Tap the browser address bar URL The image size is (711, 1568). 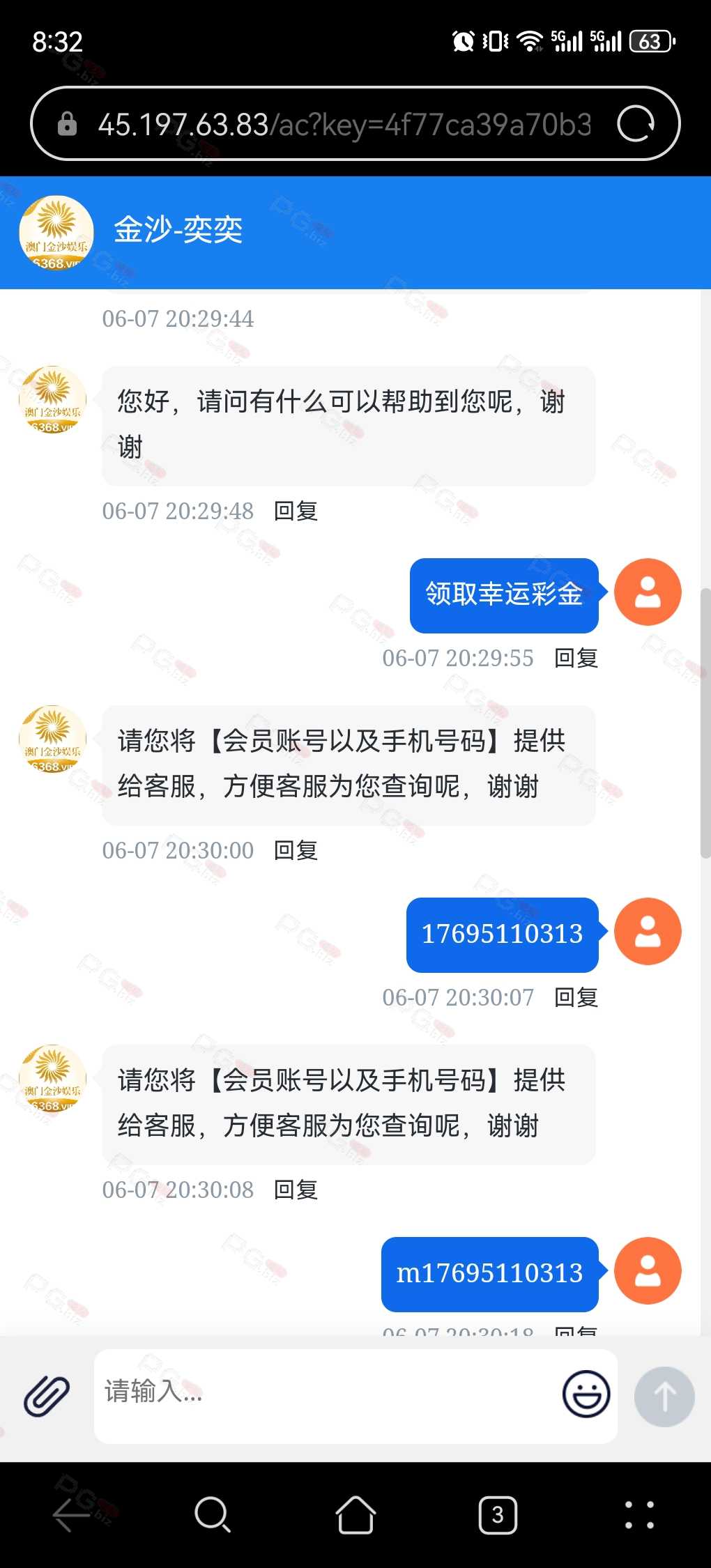click(344, 125)
